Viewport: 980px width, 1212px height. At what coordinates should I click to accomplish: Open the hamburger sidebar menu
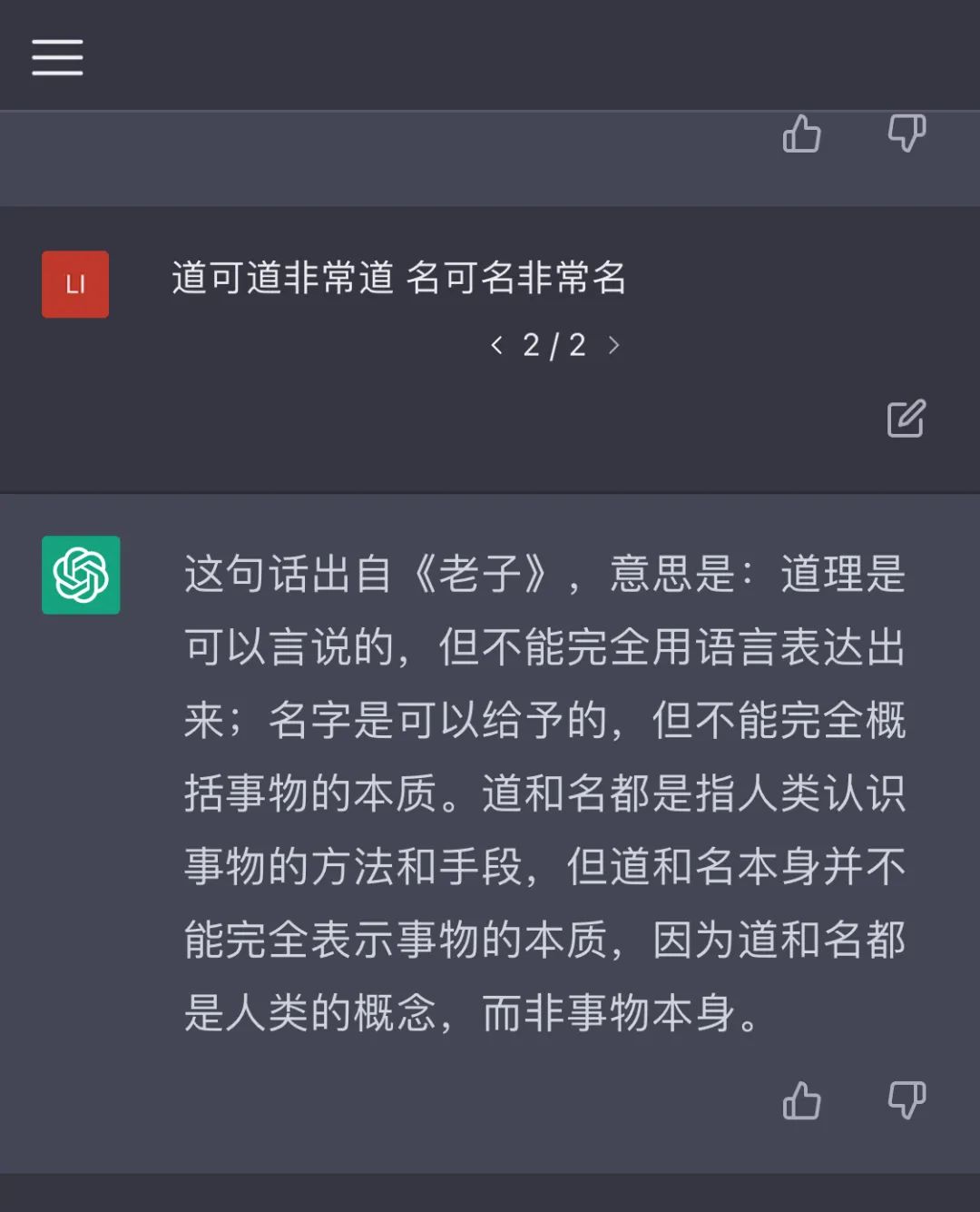click(57, 57)
